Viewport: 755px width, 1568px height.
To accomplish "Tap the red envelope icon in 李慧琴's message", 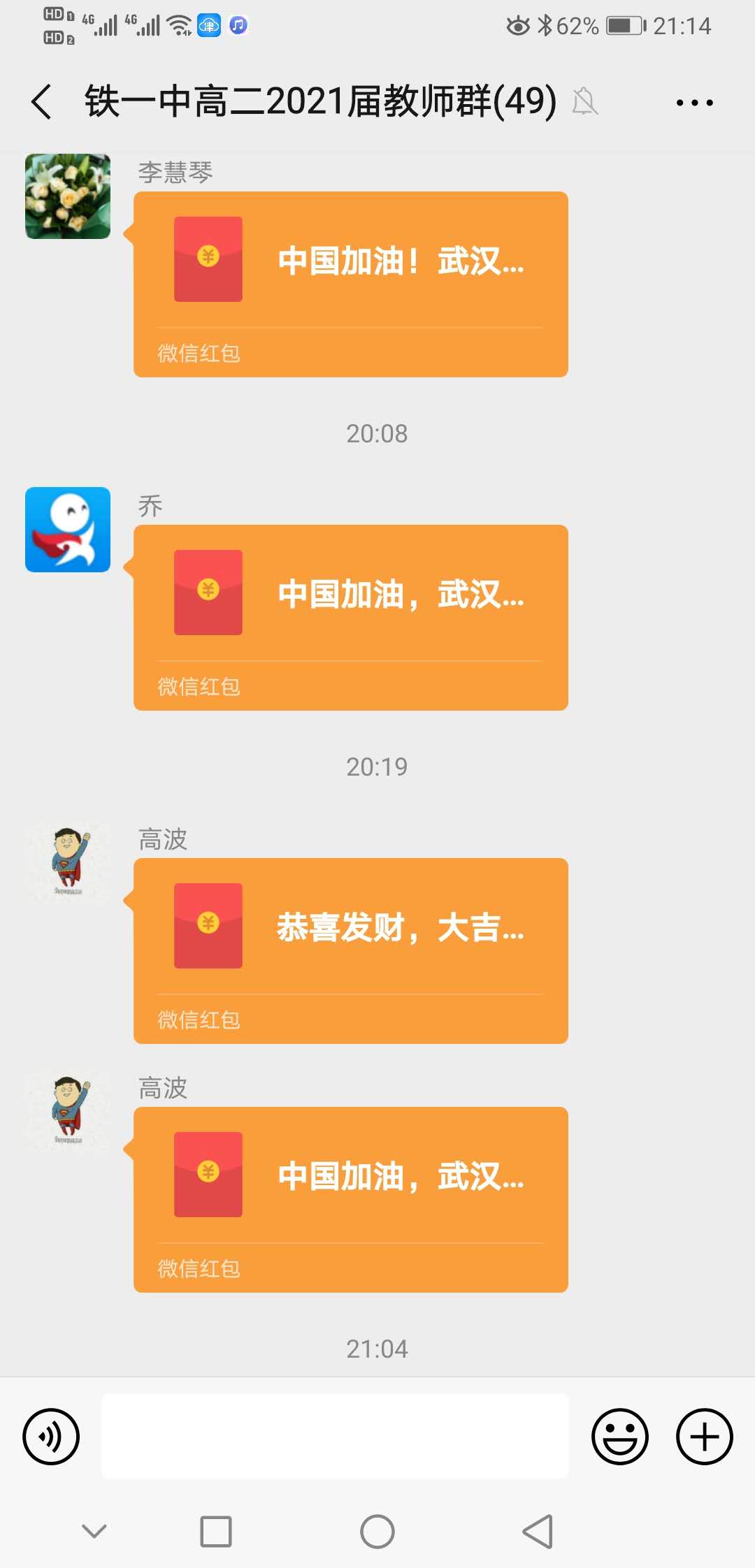I will (x=207, y=260).
